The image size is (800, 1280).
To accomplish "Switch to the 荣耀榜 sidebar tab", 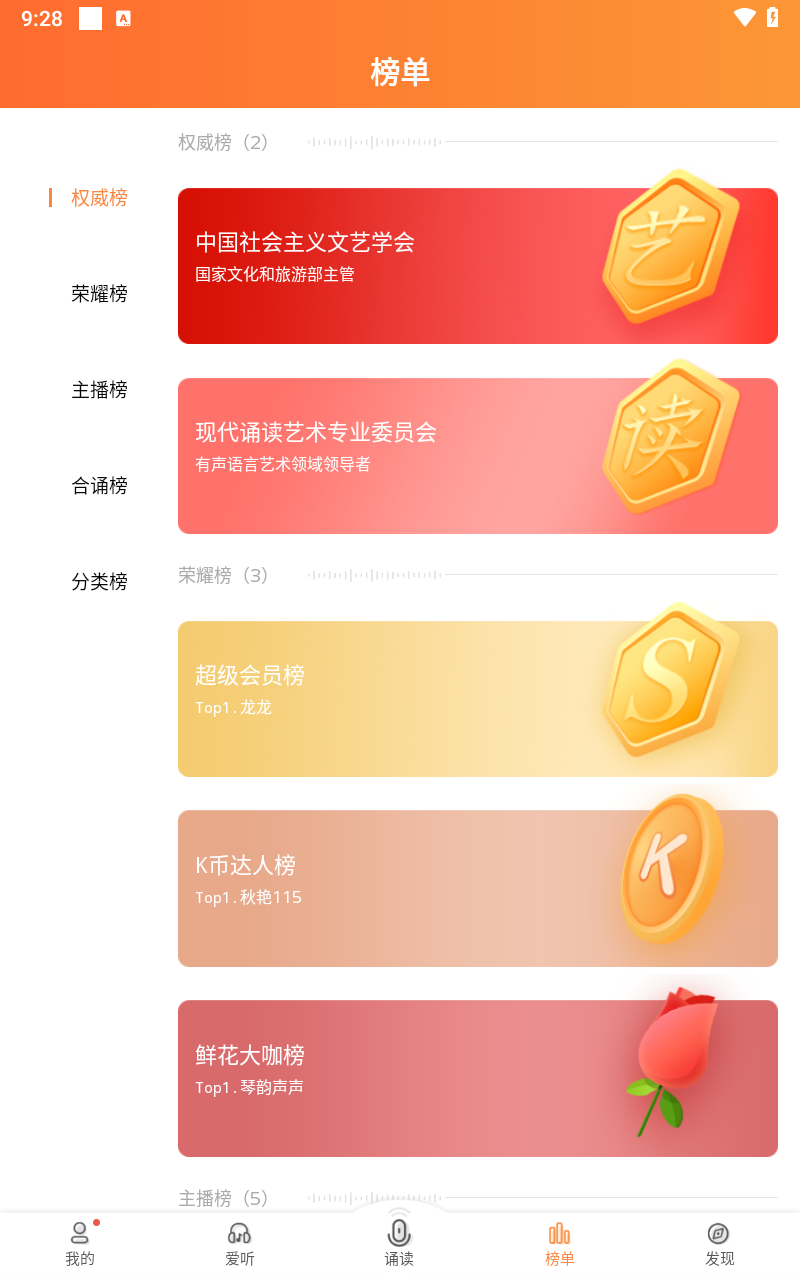I will point(99,294).
